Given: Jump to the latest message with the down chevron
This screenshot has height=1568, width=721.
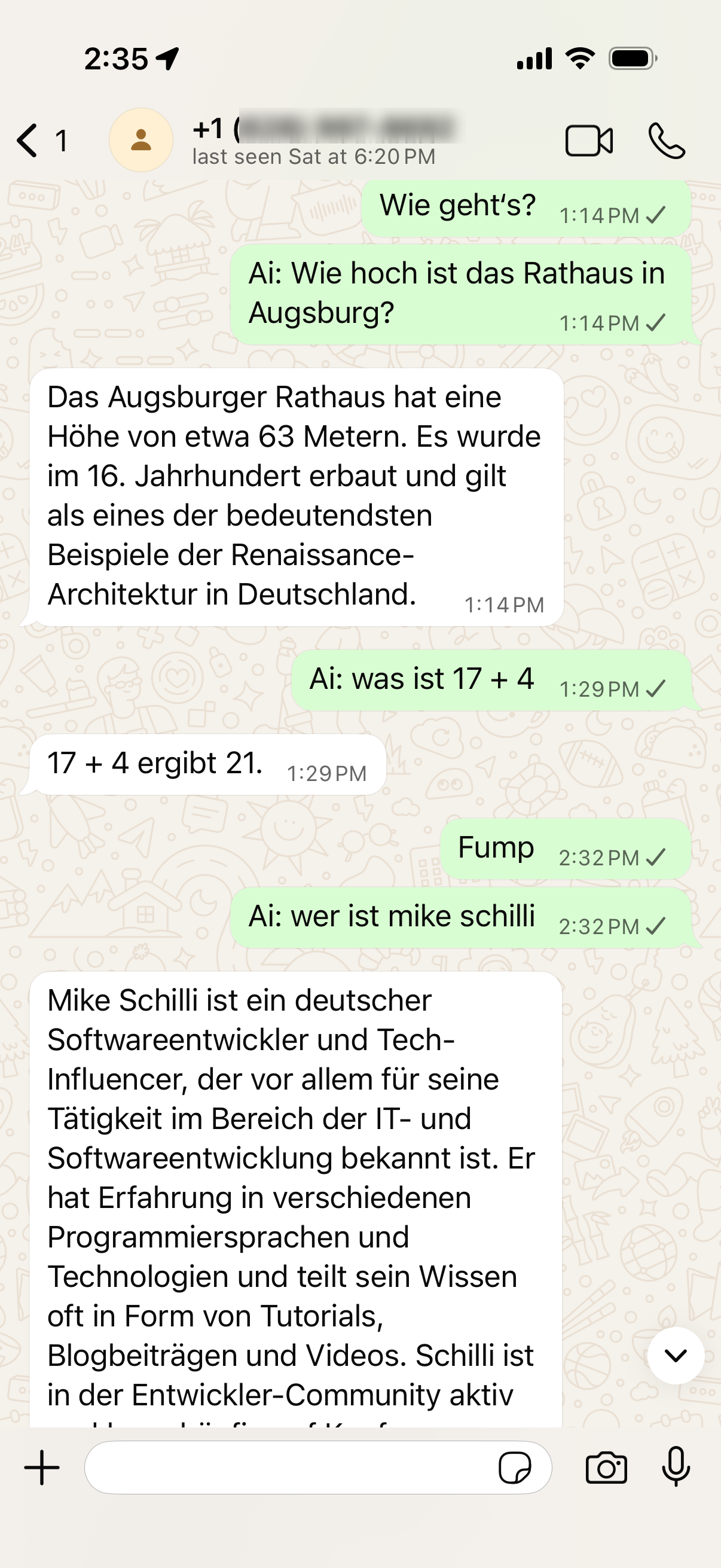Looking at the screenshot, I should 676,1356.
